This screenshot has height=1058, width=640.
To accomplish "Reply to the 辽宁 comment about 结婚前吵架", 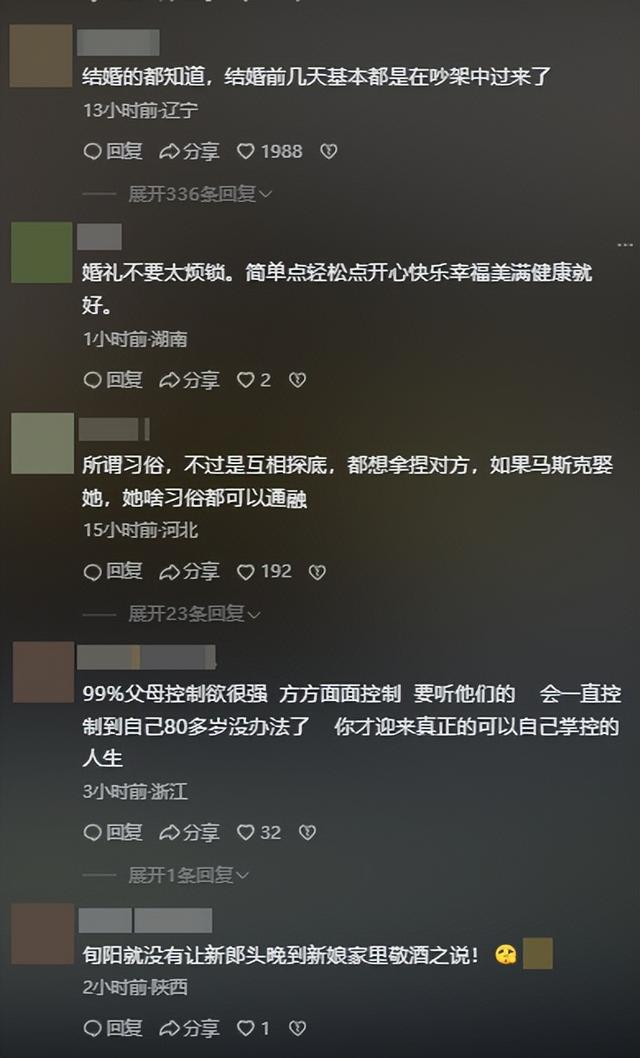I will 113,151.
